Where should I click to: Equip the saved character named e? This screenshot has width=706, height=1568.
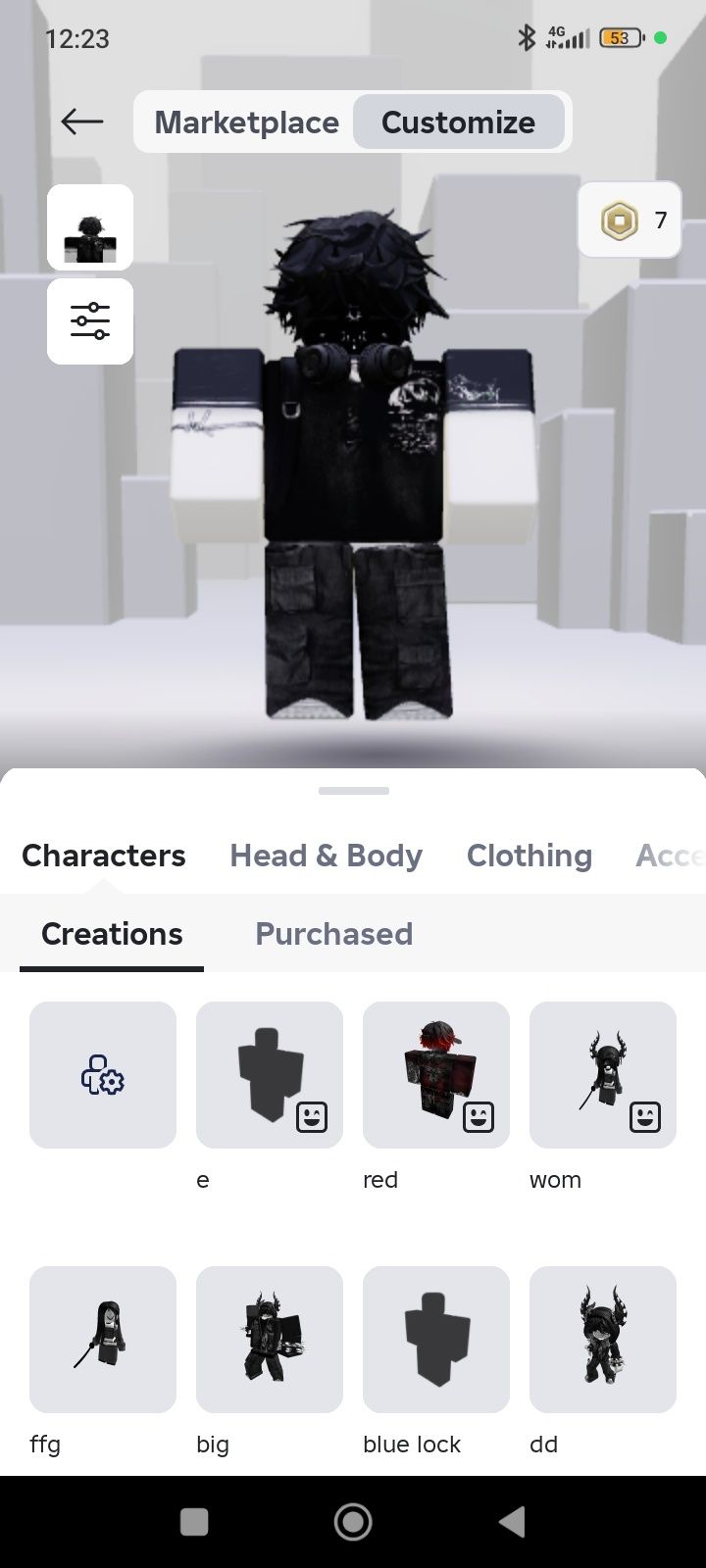coord(270,1075)
